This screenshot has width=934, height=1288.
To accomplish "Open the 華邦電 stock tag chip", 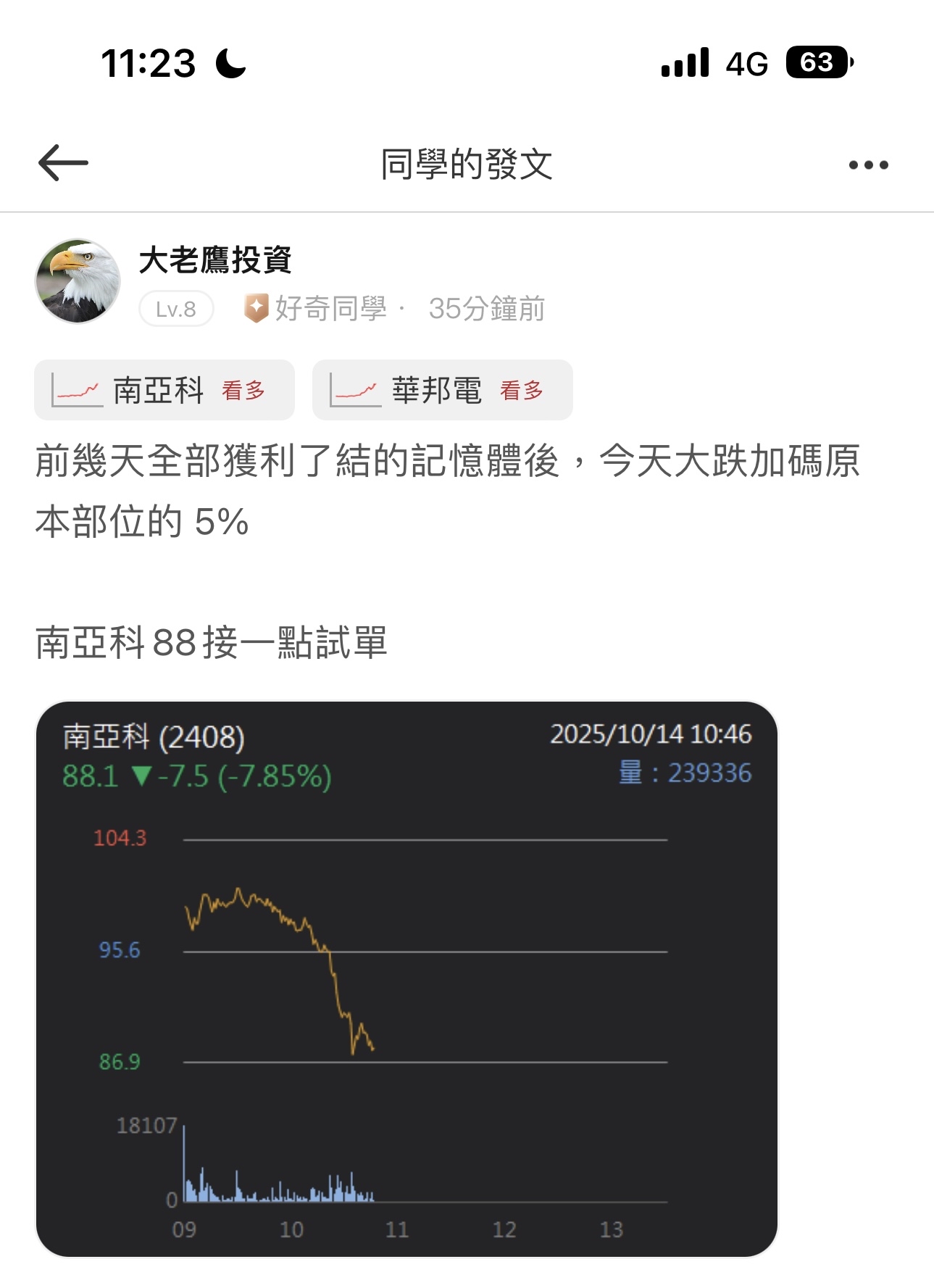I will [x=442, y=391].
